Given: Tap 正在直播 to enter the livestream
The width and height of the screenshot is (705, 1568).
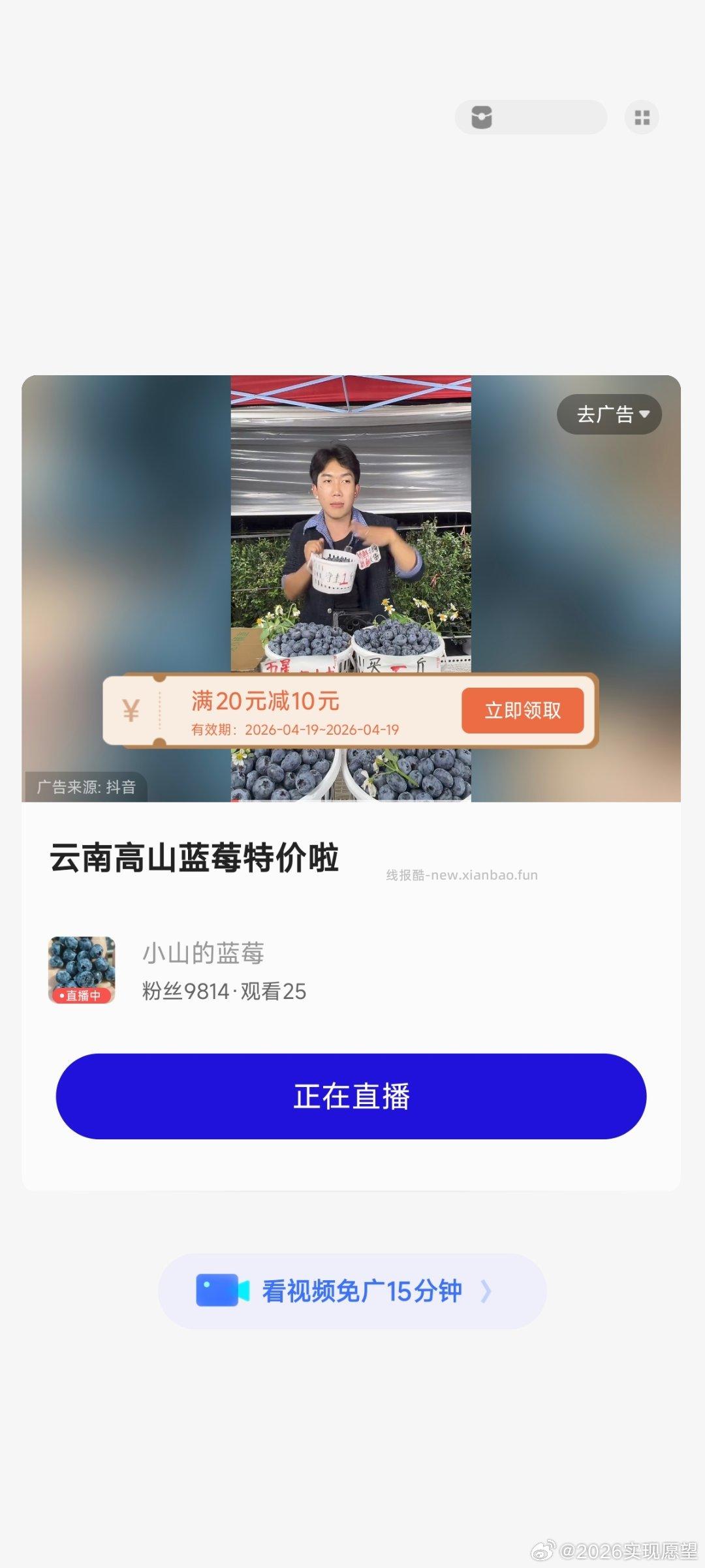Looking at the screenshot, I should 352,1097.
